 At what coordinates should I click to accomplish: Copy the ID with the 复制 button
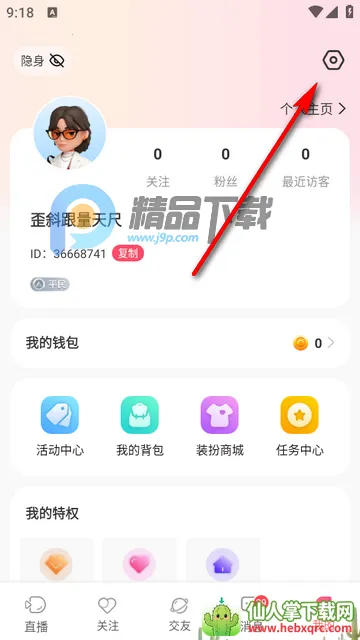pos(128,253)
